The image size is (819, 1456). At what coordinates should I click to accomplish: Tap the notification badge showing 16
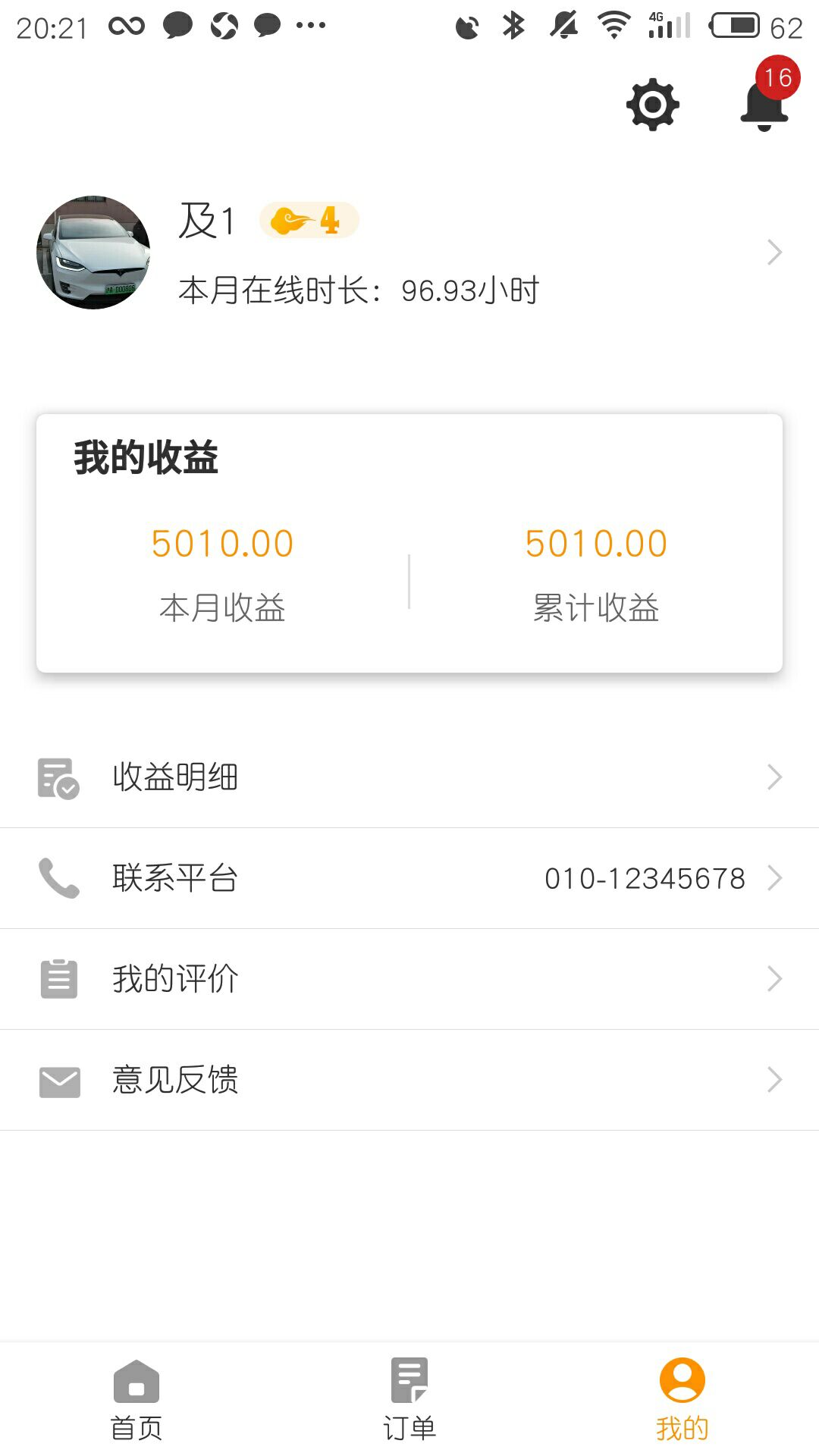coord(777,76)
